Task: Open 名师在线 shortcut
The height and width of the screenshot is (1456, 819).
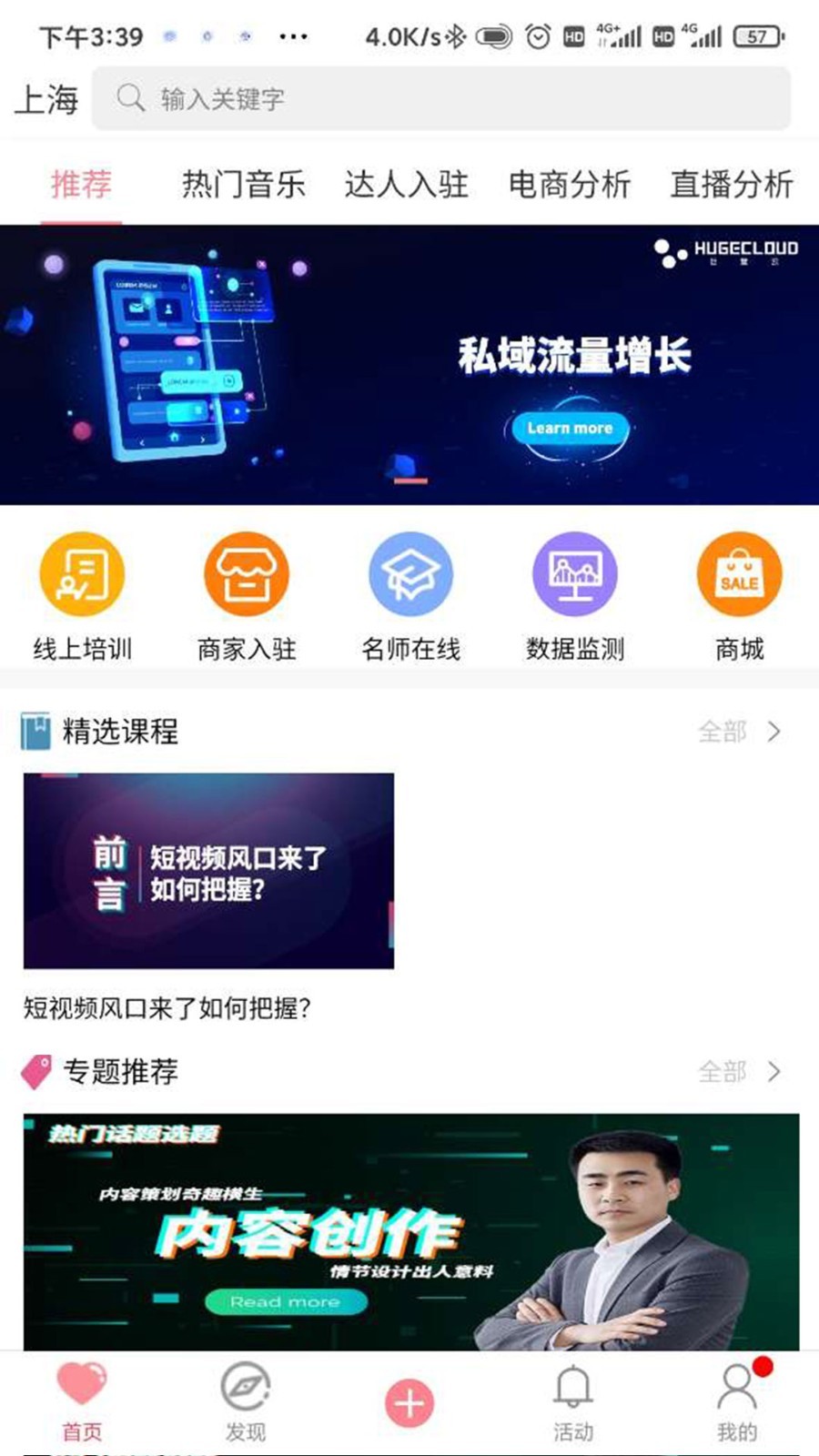Action: coord(410,596)
